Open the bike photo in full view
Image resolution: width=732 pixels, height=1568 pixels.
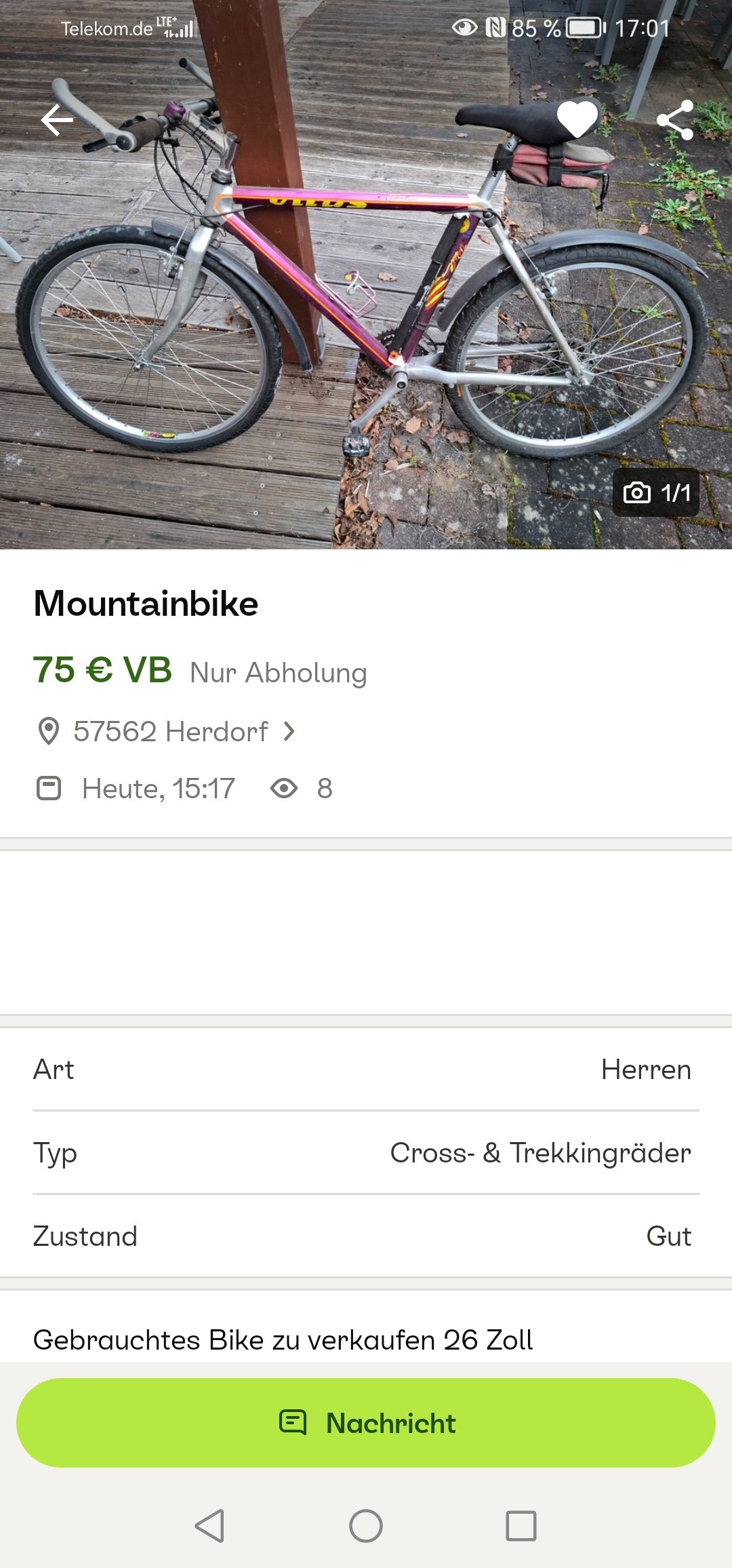[366, 305]
